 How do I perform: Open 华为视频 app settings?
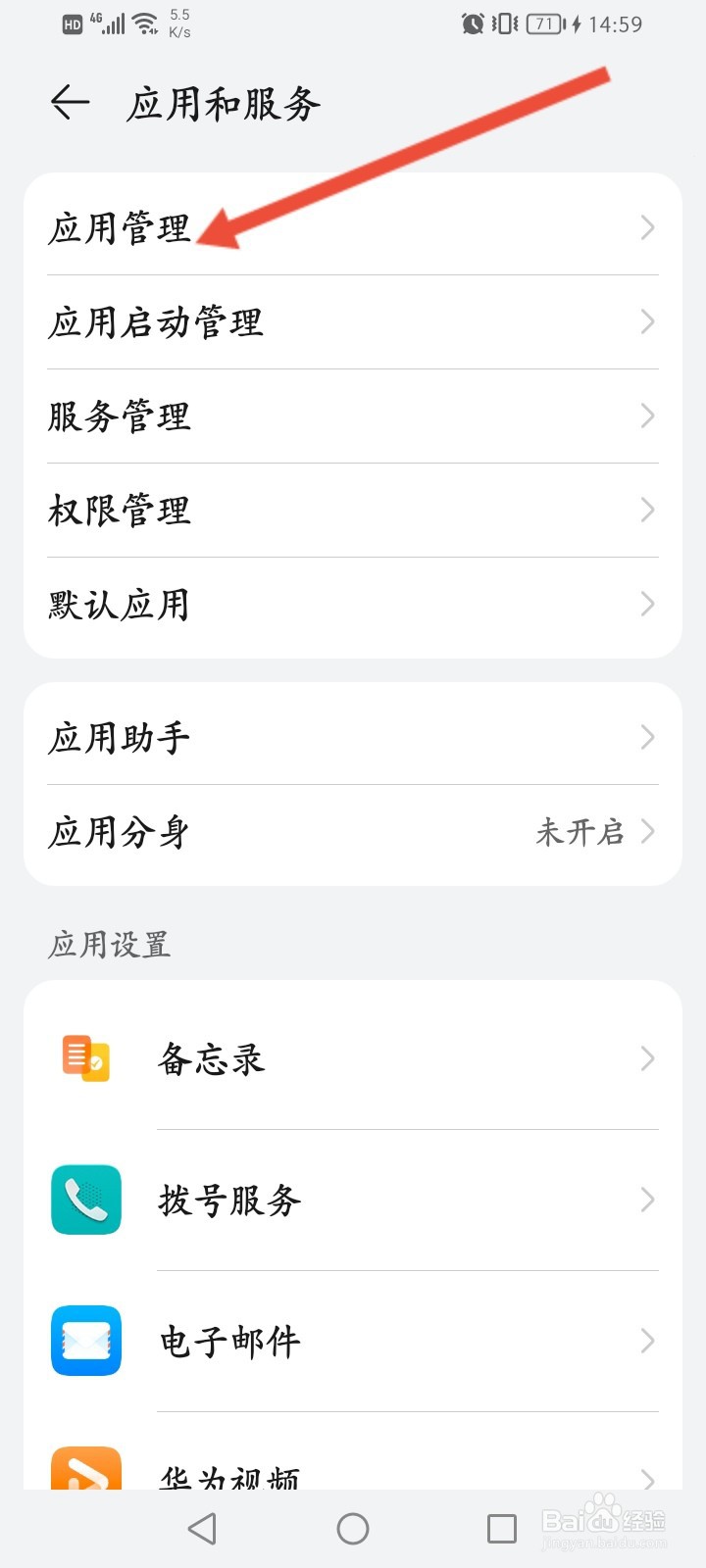point(353,1470)
